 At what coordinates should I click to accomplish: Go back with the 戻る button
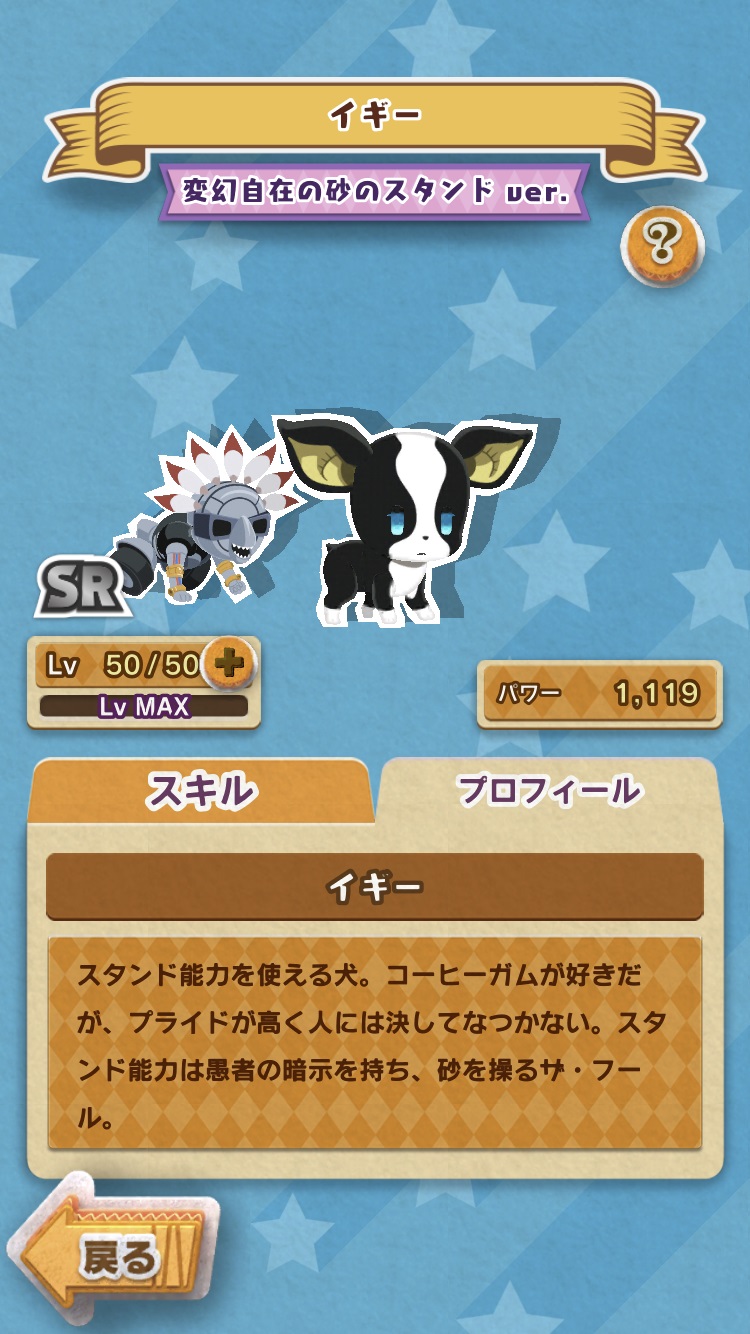pos(118,1258)
